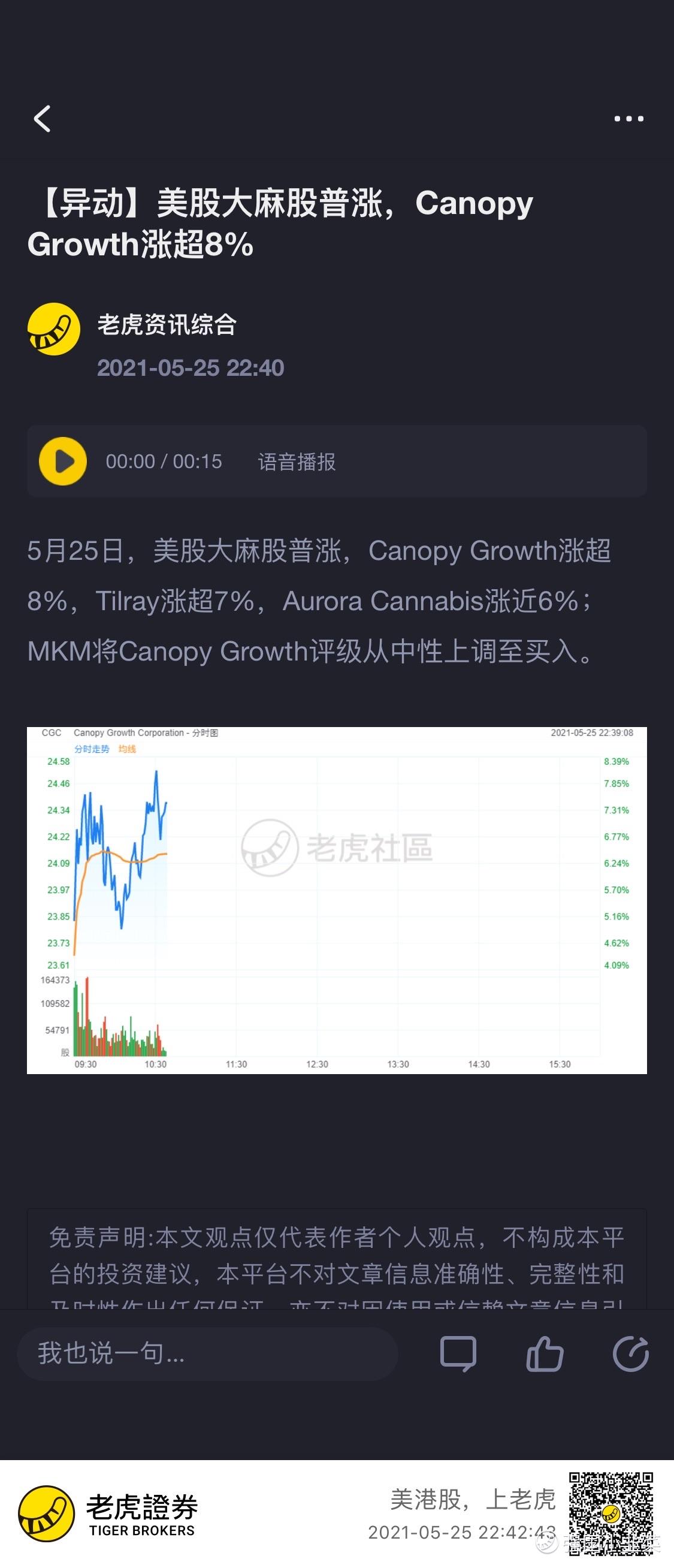Share this article
The height and width of the screenshot is (1568, 674).
tap(631, 1354)
